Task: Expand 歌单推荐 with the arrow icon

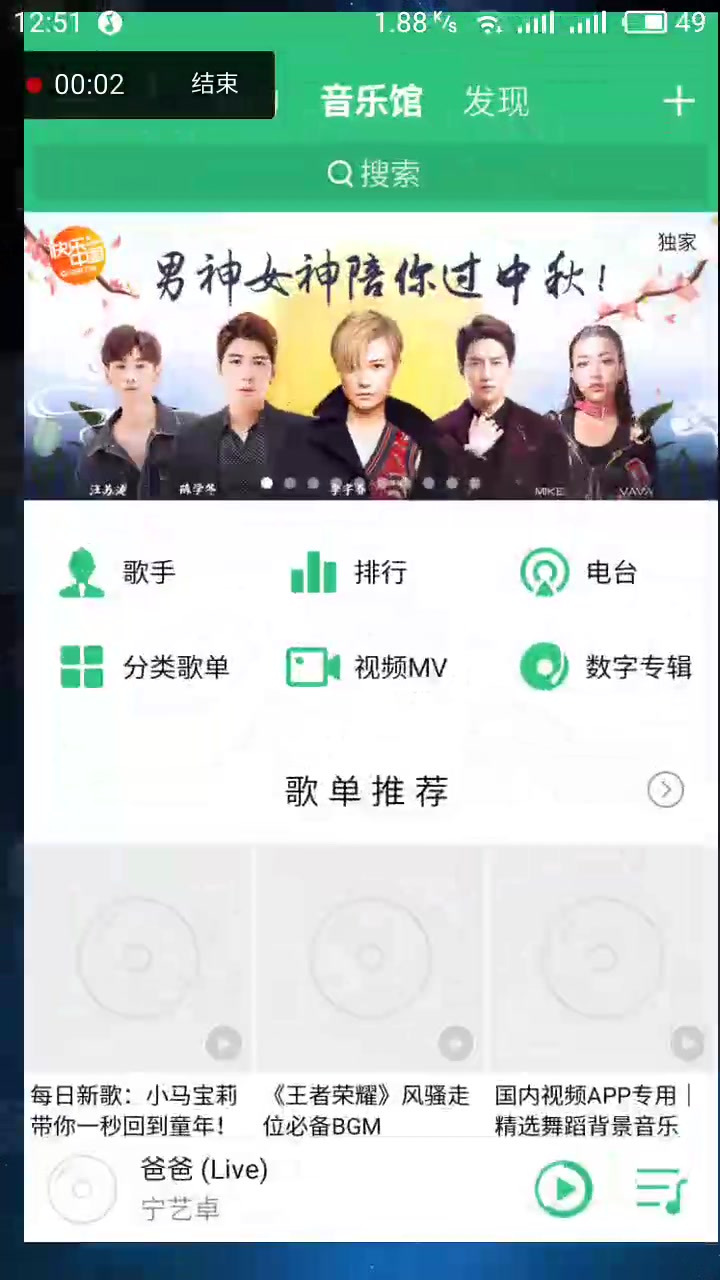Action: tap(665, 790)
